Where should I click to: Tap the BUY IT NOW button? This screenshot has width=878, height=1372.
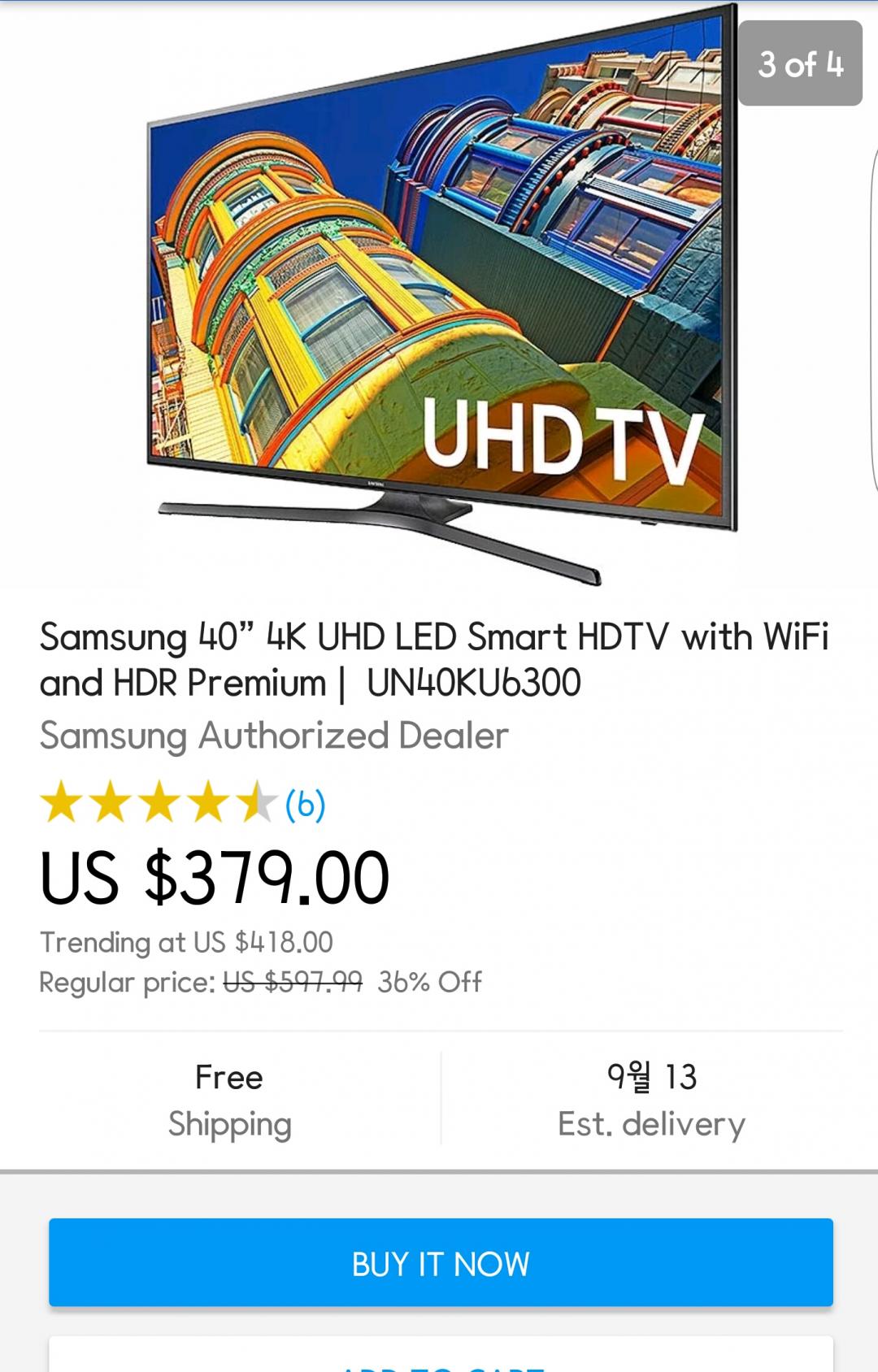point(441,1263)
